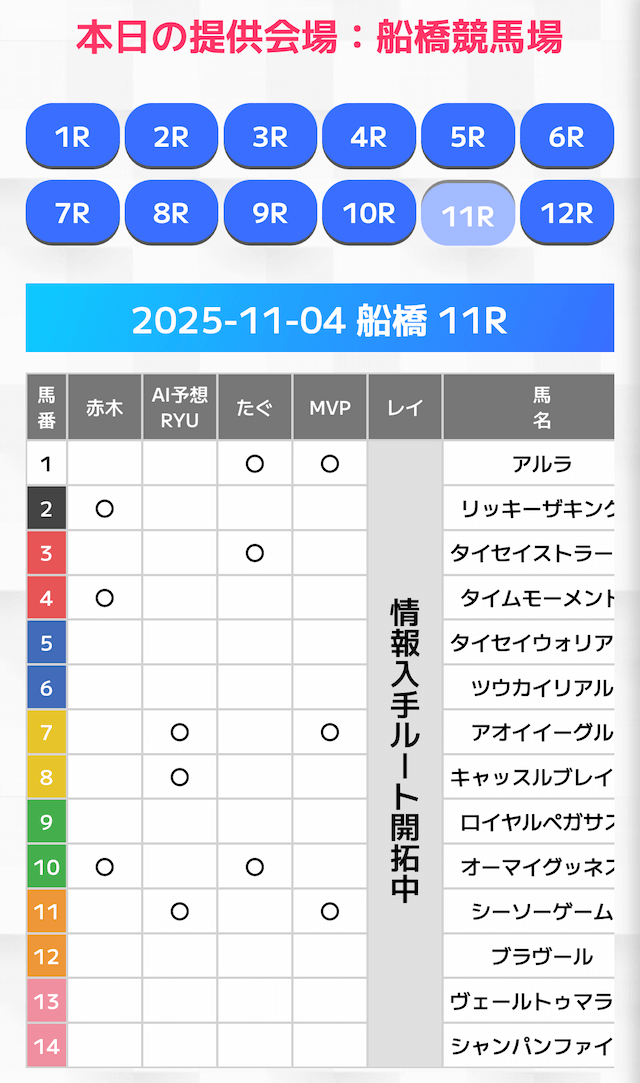Show predictions for 7R
640x1083 pixels.
tap(72, 213)
